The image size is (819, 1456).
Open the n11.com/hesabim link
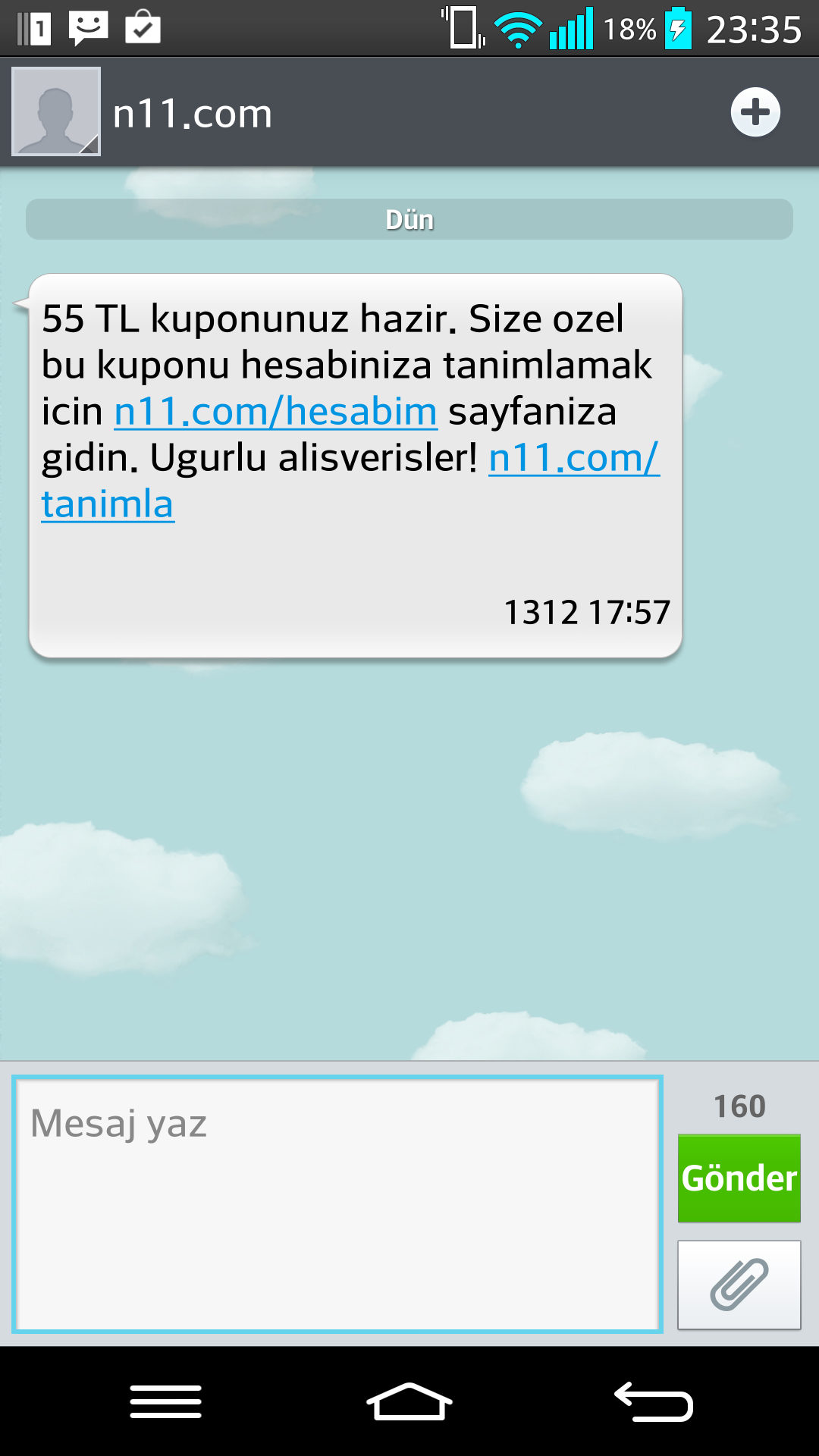[276, 413]
